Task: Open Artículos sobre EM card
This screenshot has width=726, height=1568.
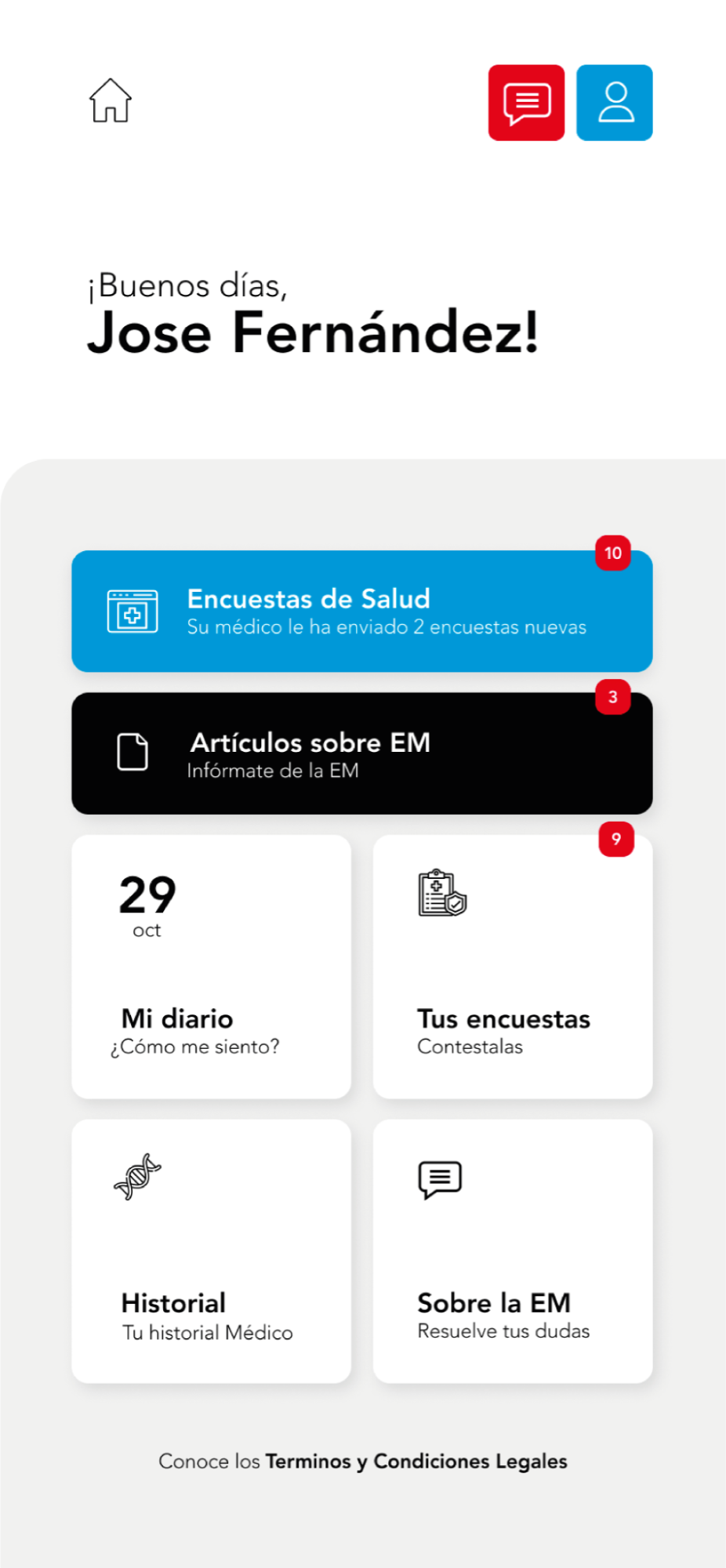Action: coord(361,753)
